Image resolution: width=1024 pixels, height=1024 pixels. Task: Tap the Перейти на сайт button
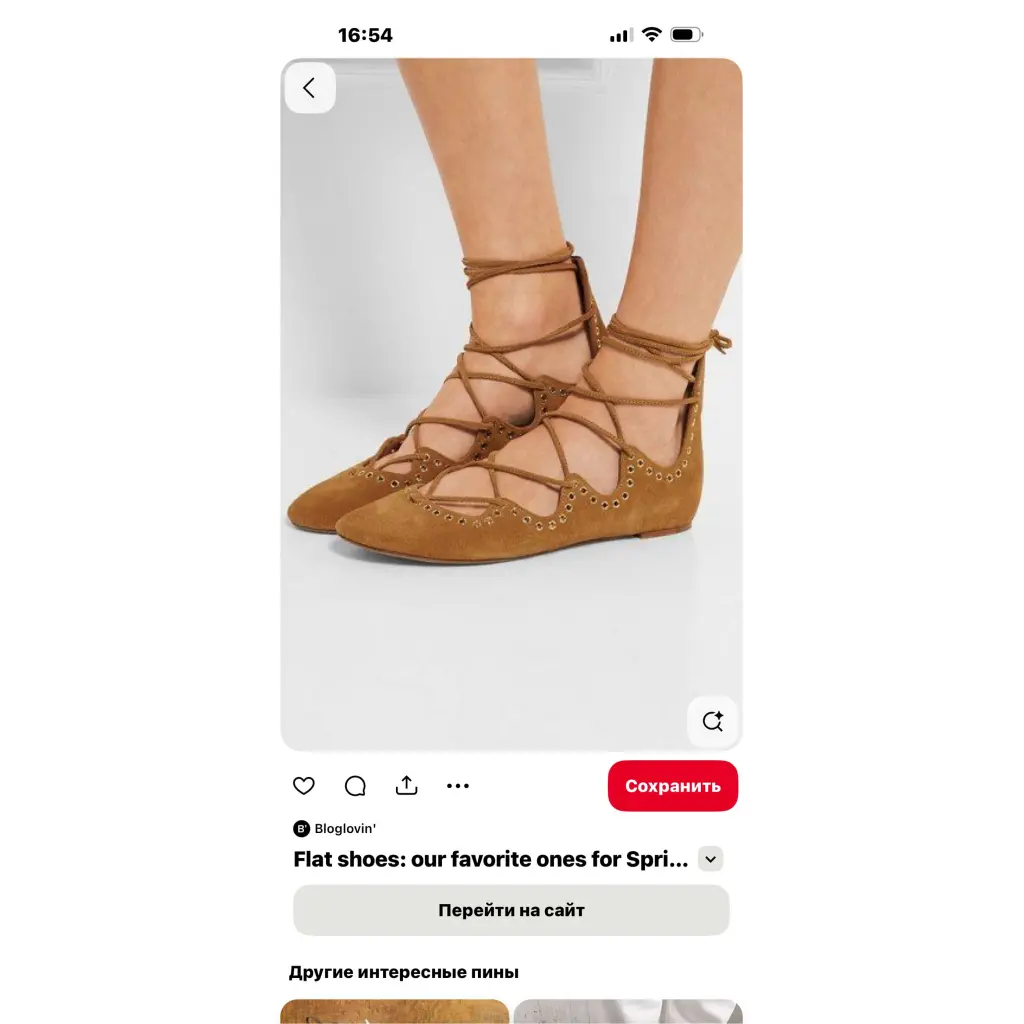click(511, 910)
